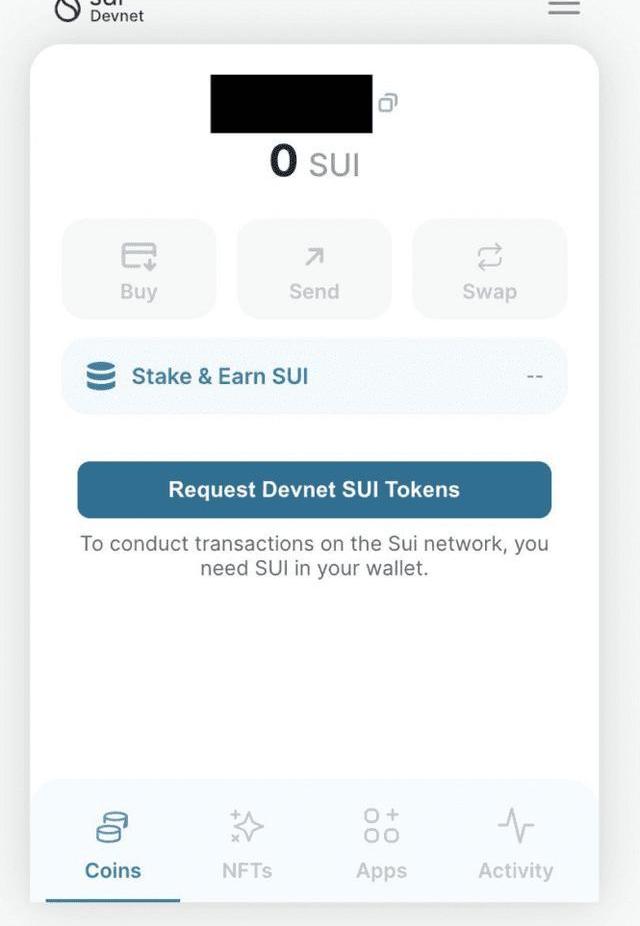Copy the wallet address

pyautogui.click(x=387, y=102)
